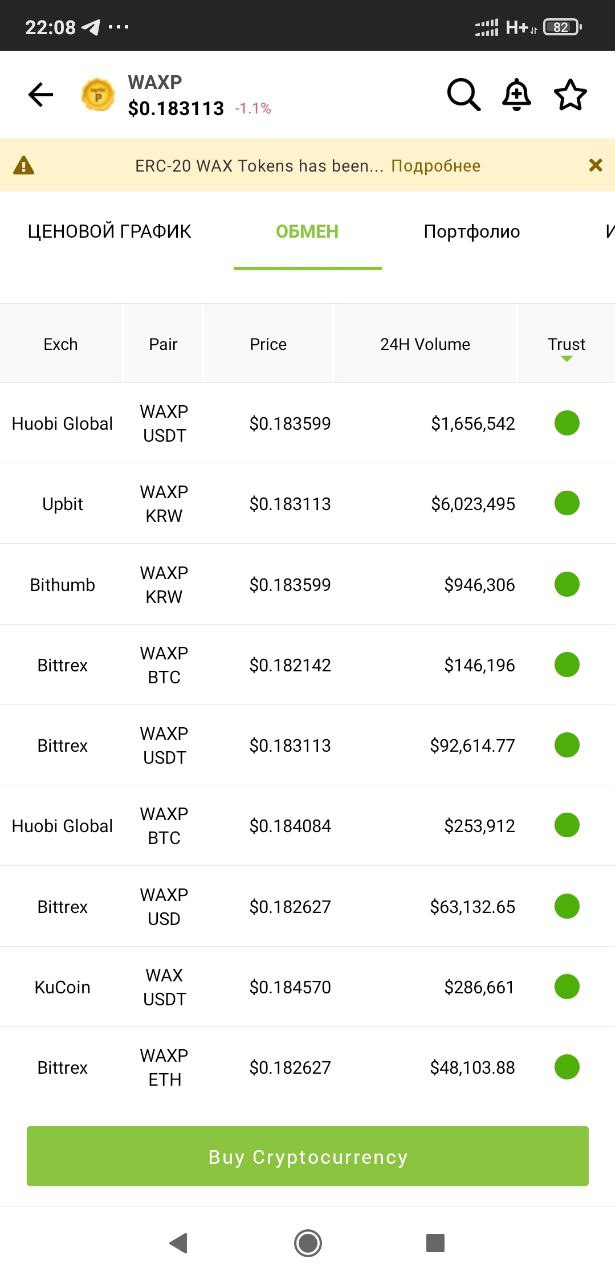Tap the Buy Cryptocurrency button
Screen dimensions: 615x1280
click(x=307, y=1157)
